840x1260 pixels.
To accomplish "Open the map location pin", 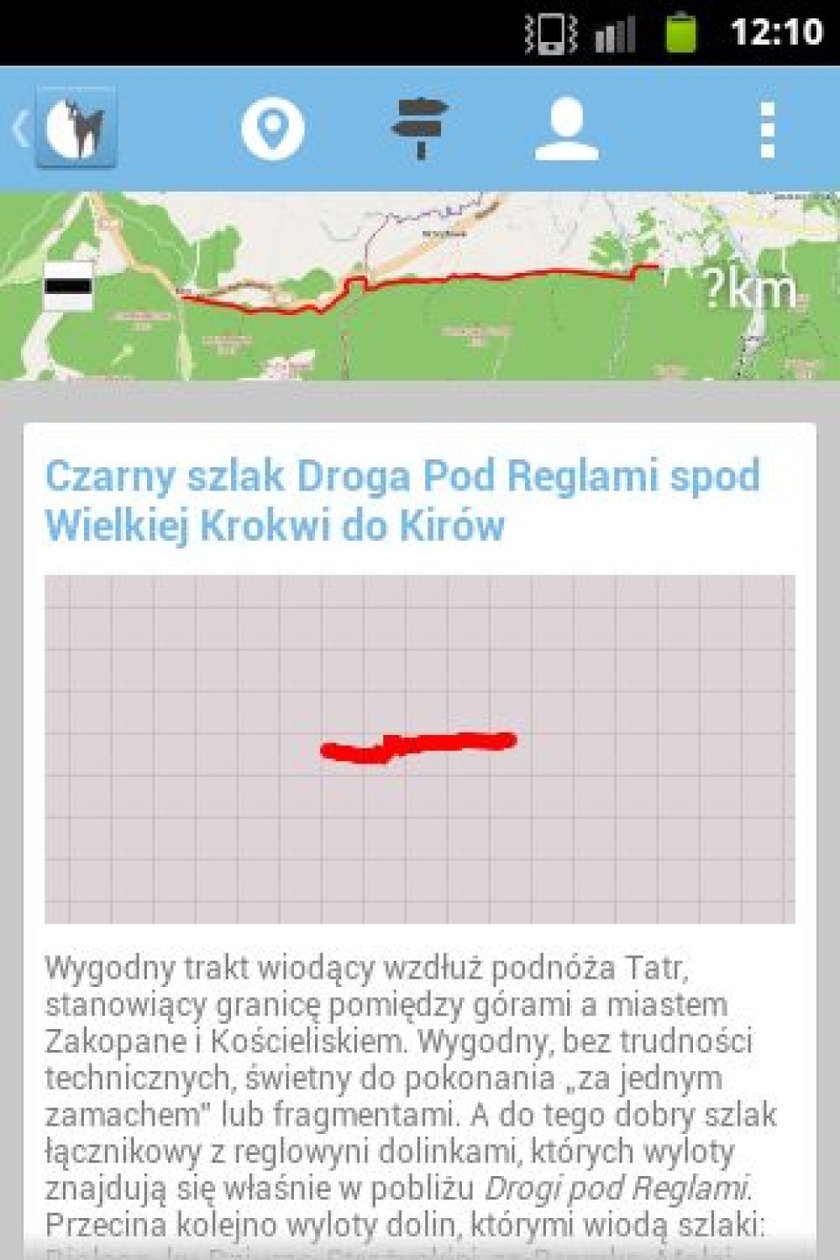I will tap(273, 129).
